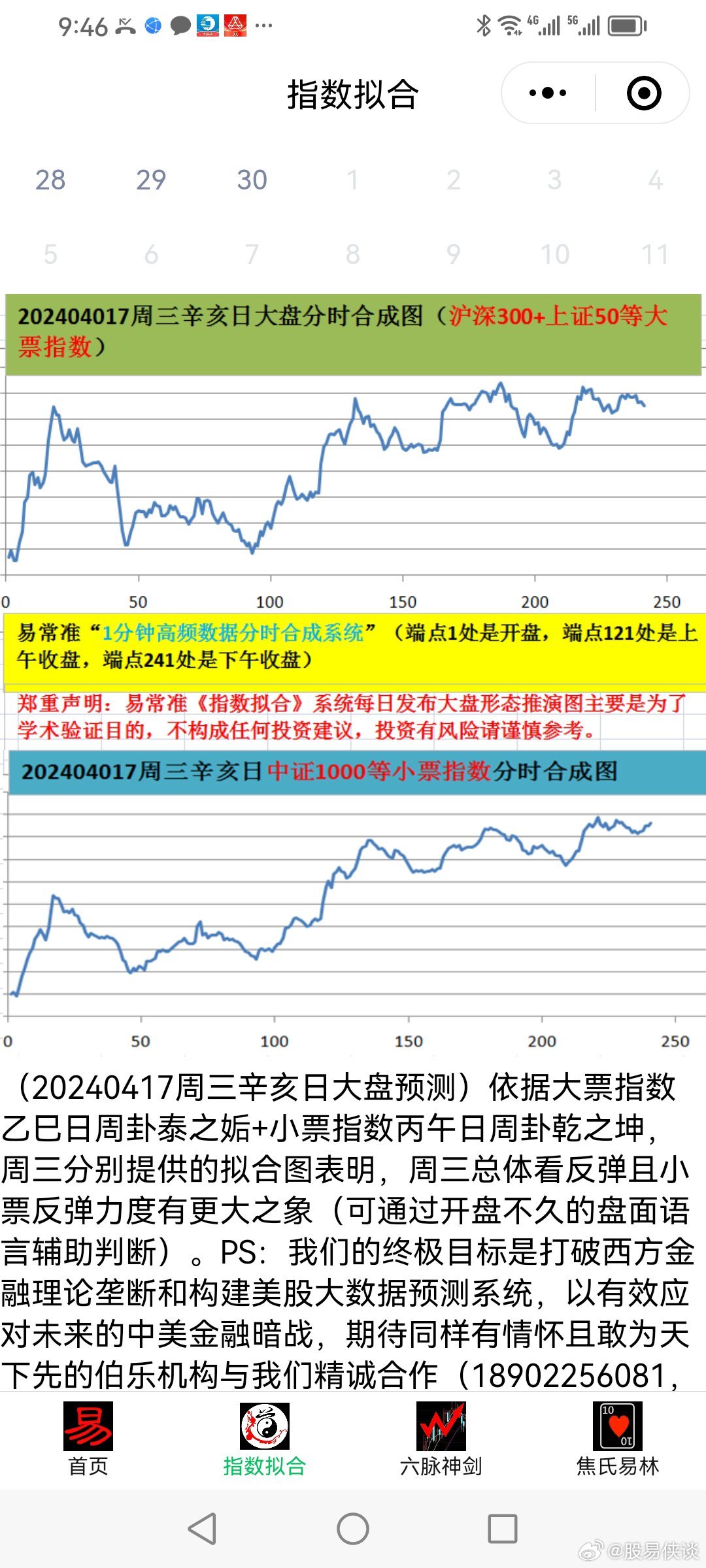Select date 30 in the calendar

click(x=252, y=180)
